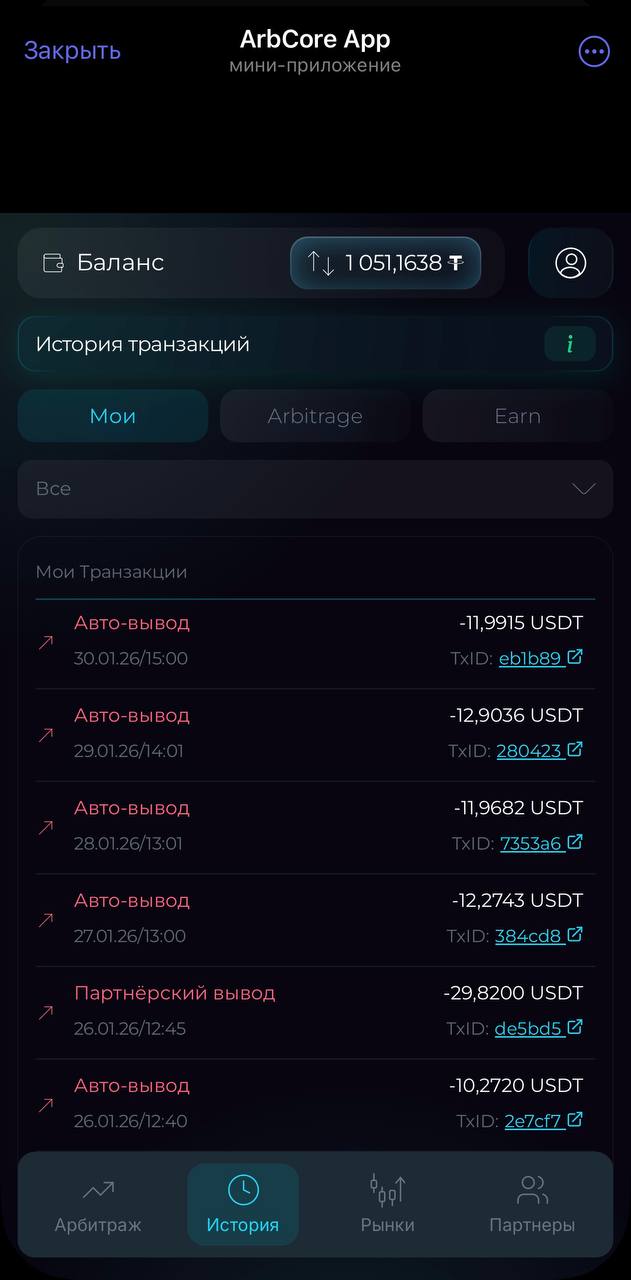Navigate to the Рынки tab
Screen dimensions: 631x1280
point(387,1204)
